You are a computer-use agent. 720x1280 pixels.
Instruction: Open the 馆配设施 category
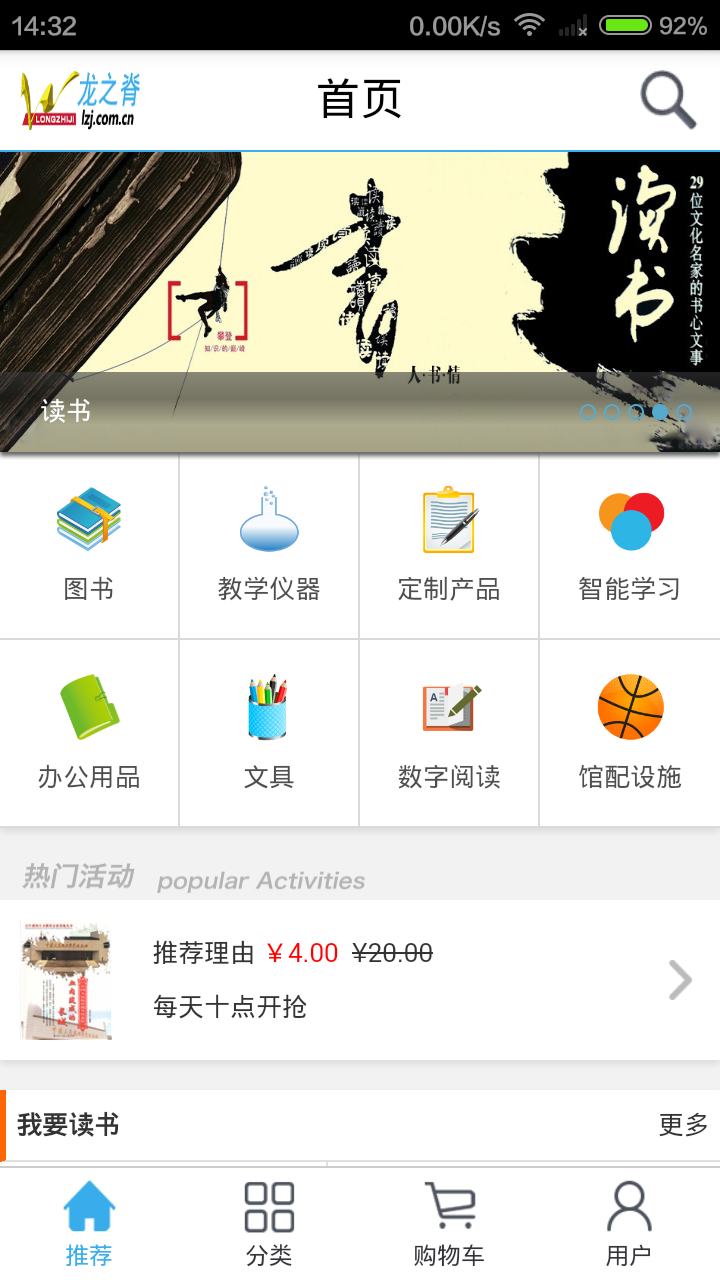click(x=630, y=733)
